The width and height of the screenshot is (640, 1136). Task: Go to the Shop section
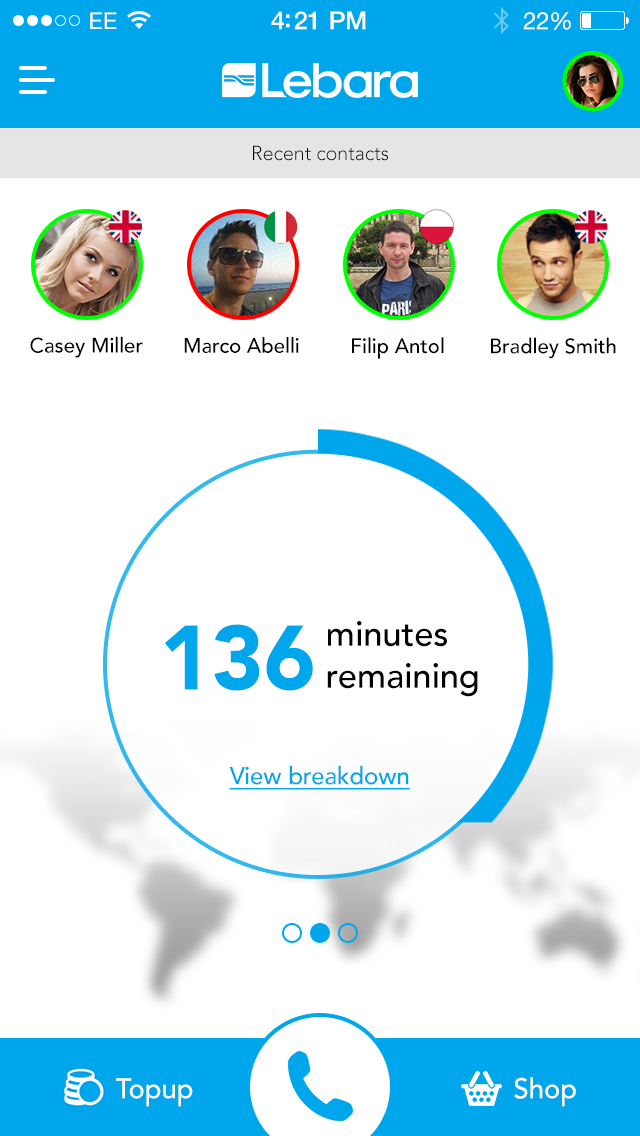point(518,1088)
